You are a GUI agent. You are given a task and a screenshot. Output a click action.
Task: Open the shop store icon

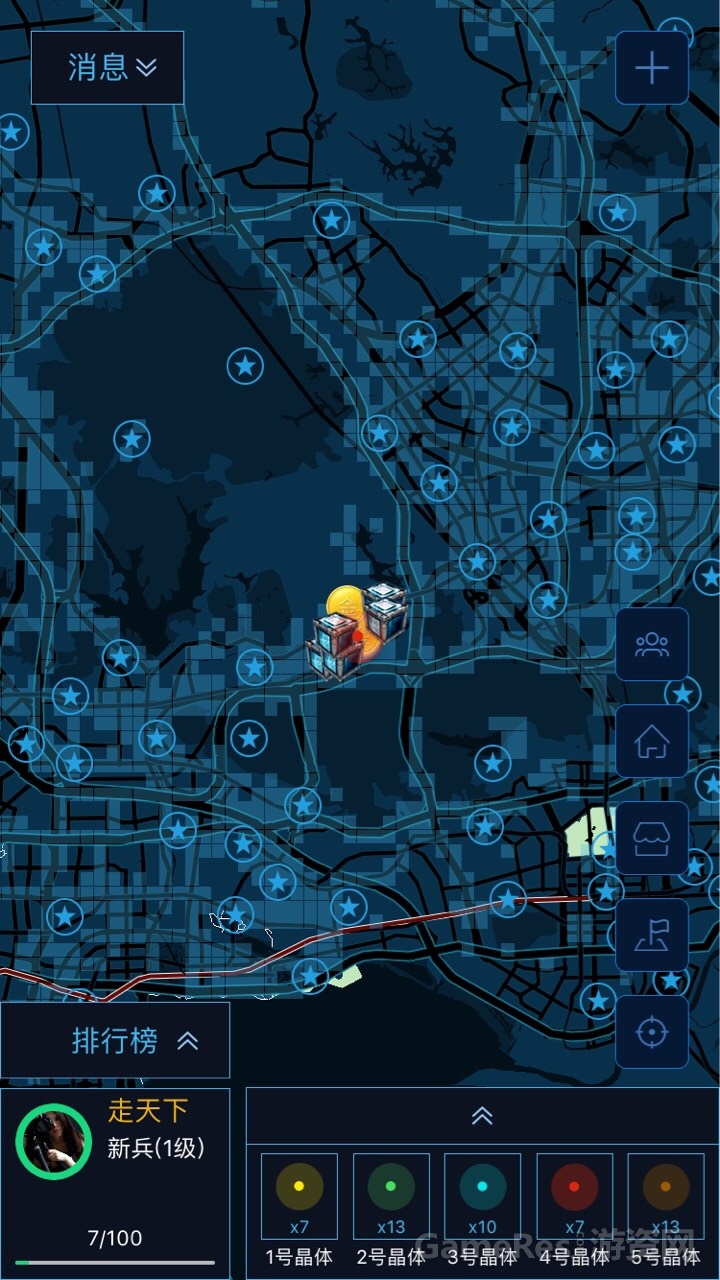(x=652, y=838)
